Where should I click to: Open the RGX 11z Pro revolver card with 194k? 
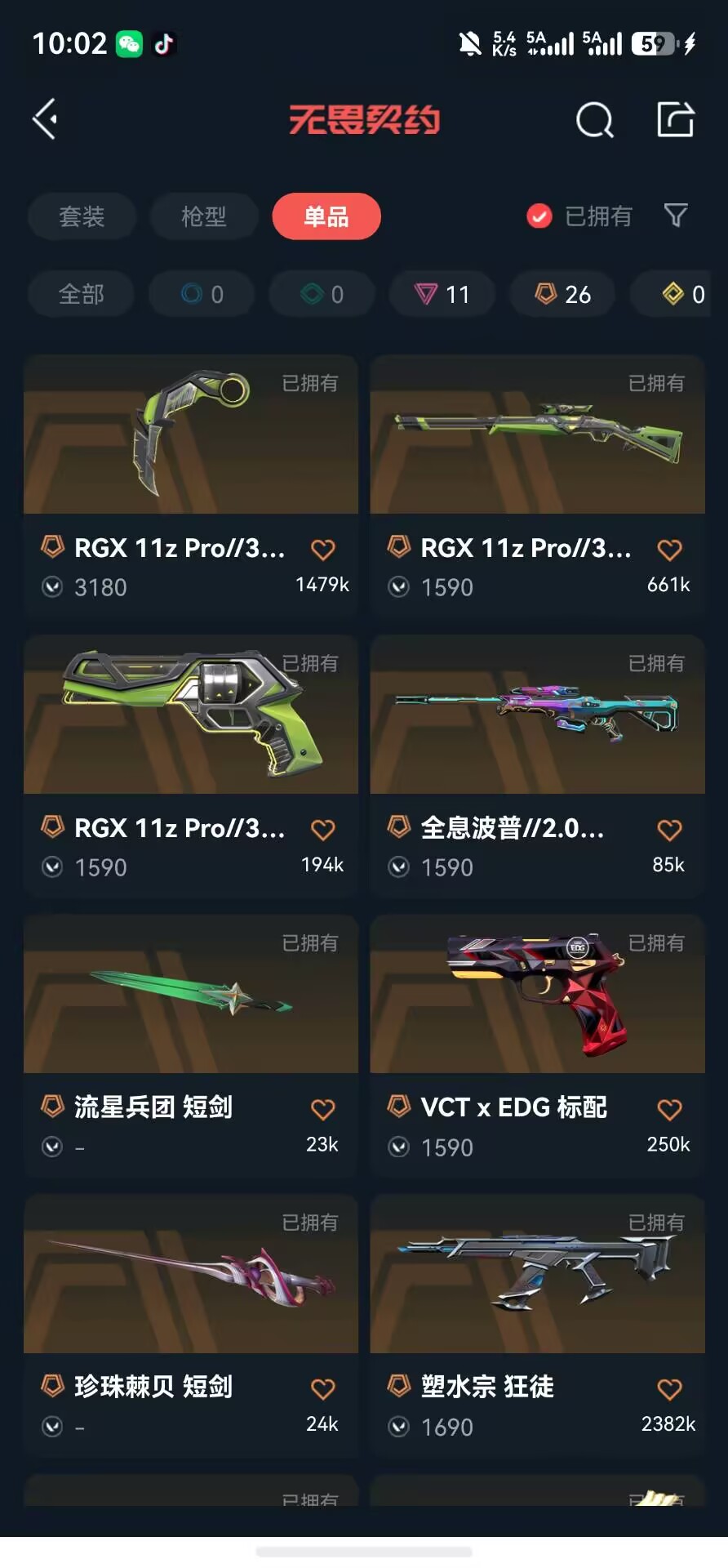point(191,765)
